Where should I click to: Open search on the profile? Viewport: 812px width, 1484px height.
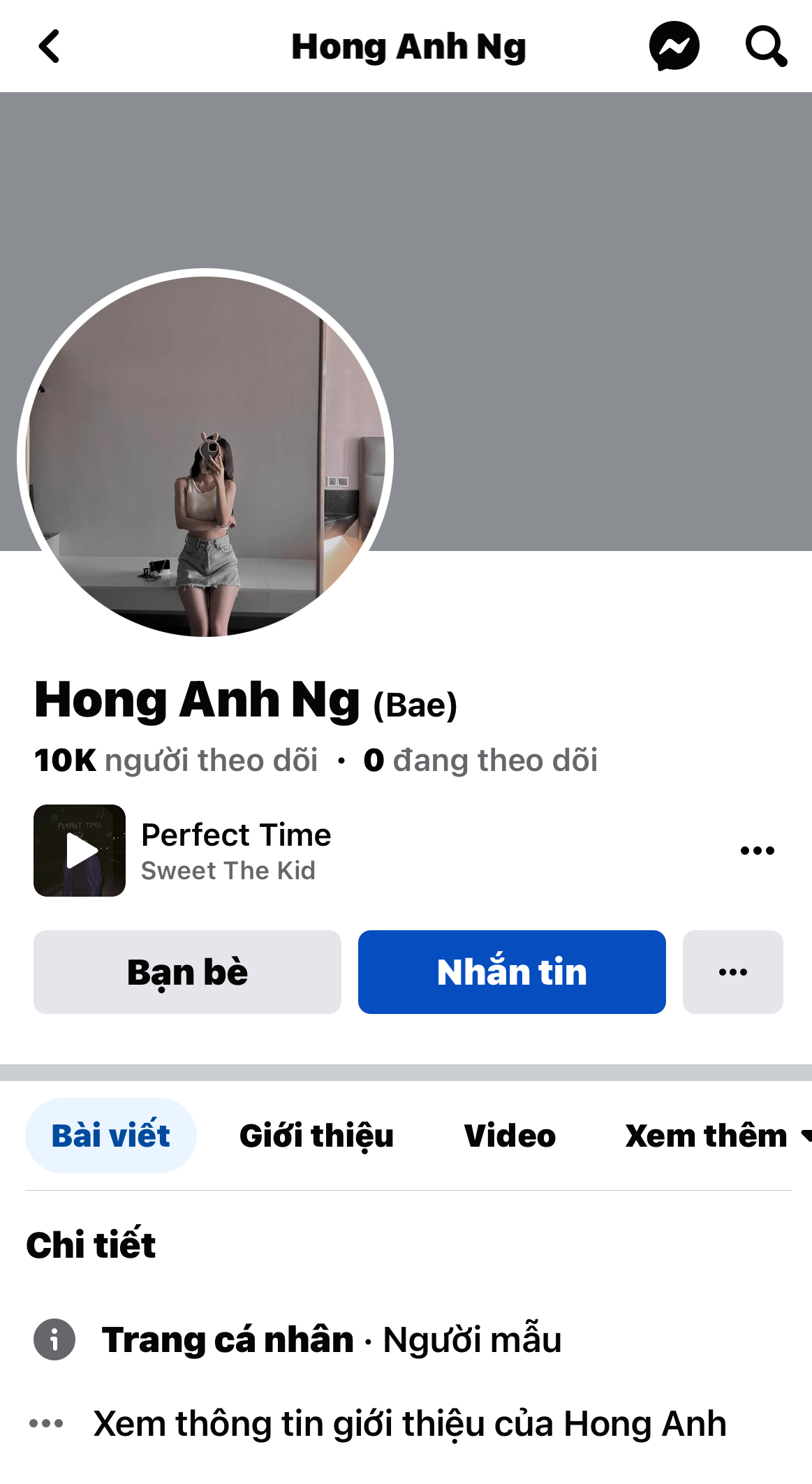click(766, 47)
